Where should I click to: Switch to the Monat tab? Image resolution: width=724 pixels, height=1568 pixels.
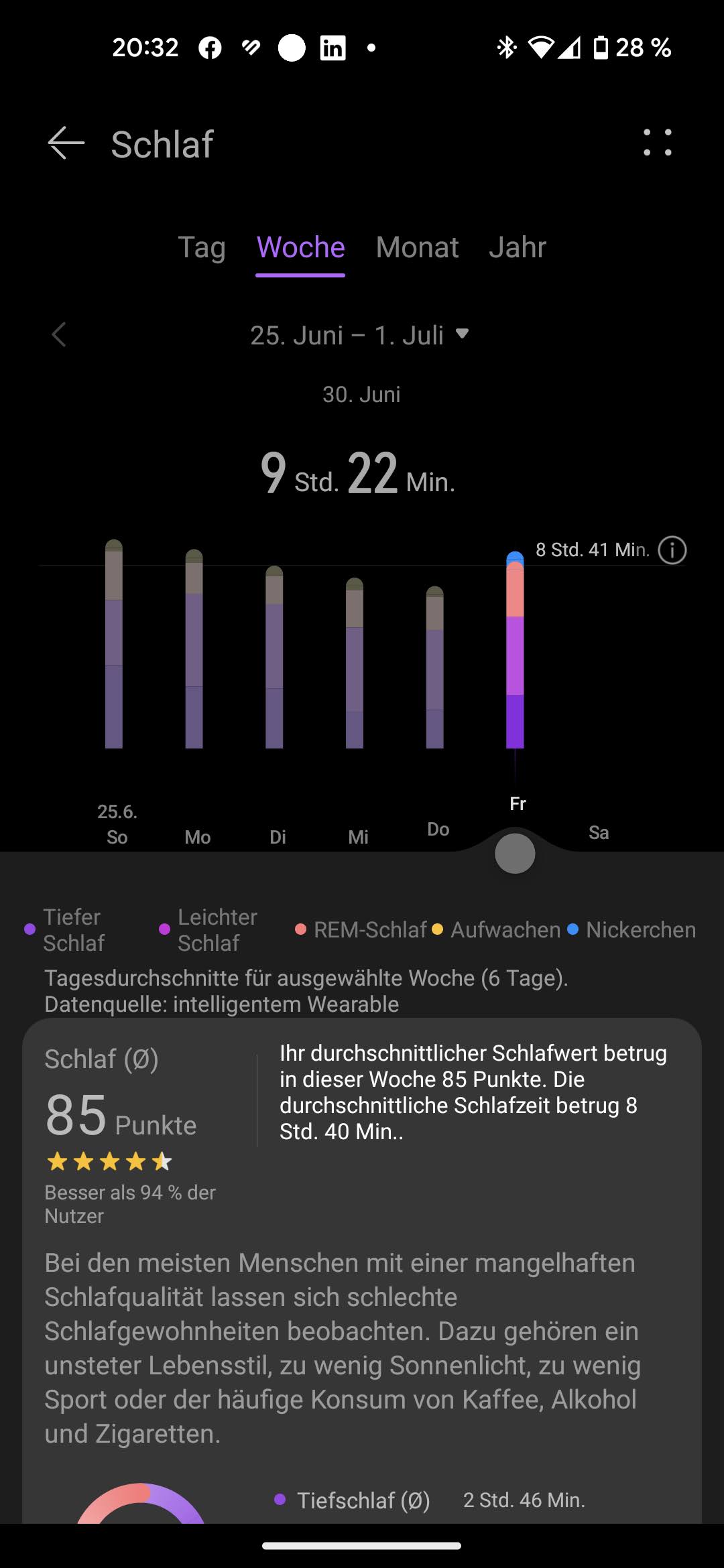[417, 247]
